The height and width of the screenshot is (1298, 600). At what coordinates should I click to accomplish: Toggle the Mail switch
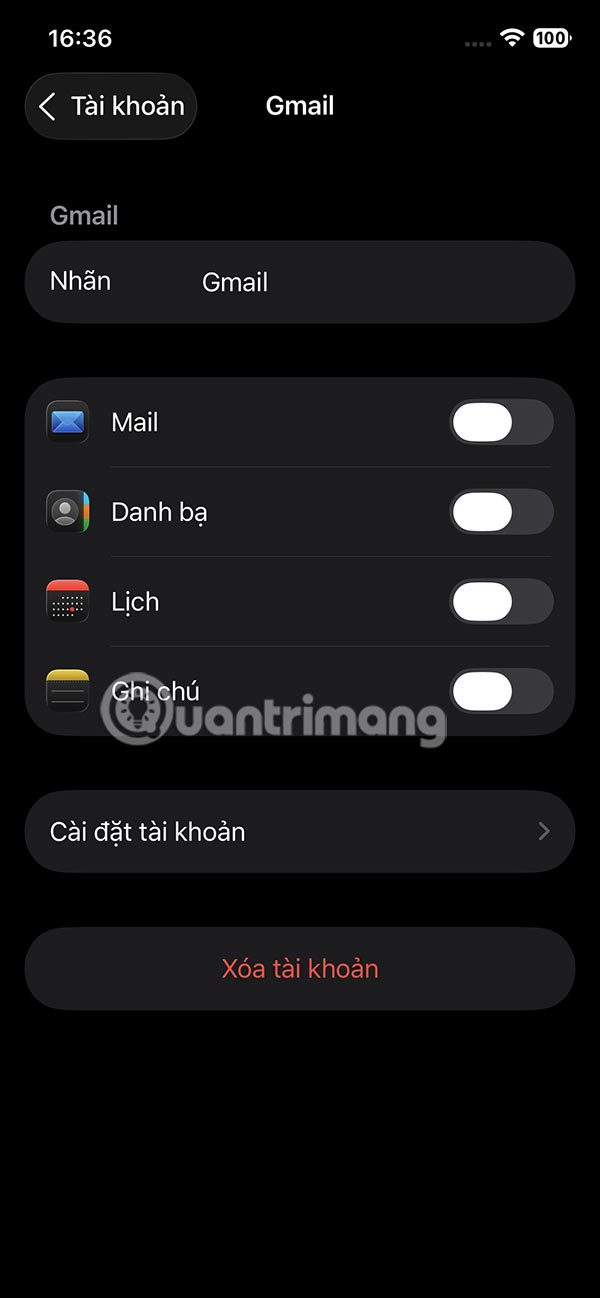[x=501, y=422]
